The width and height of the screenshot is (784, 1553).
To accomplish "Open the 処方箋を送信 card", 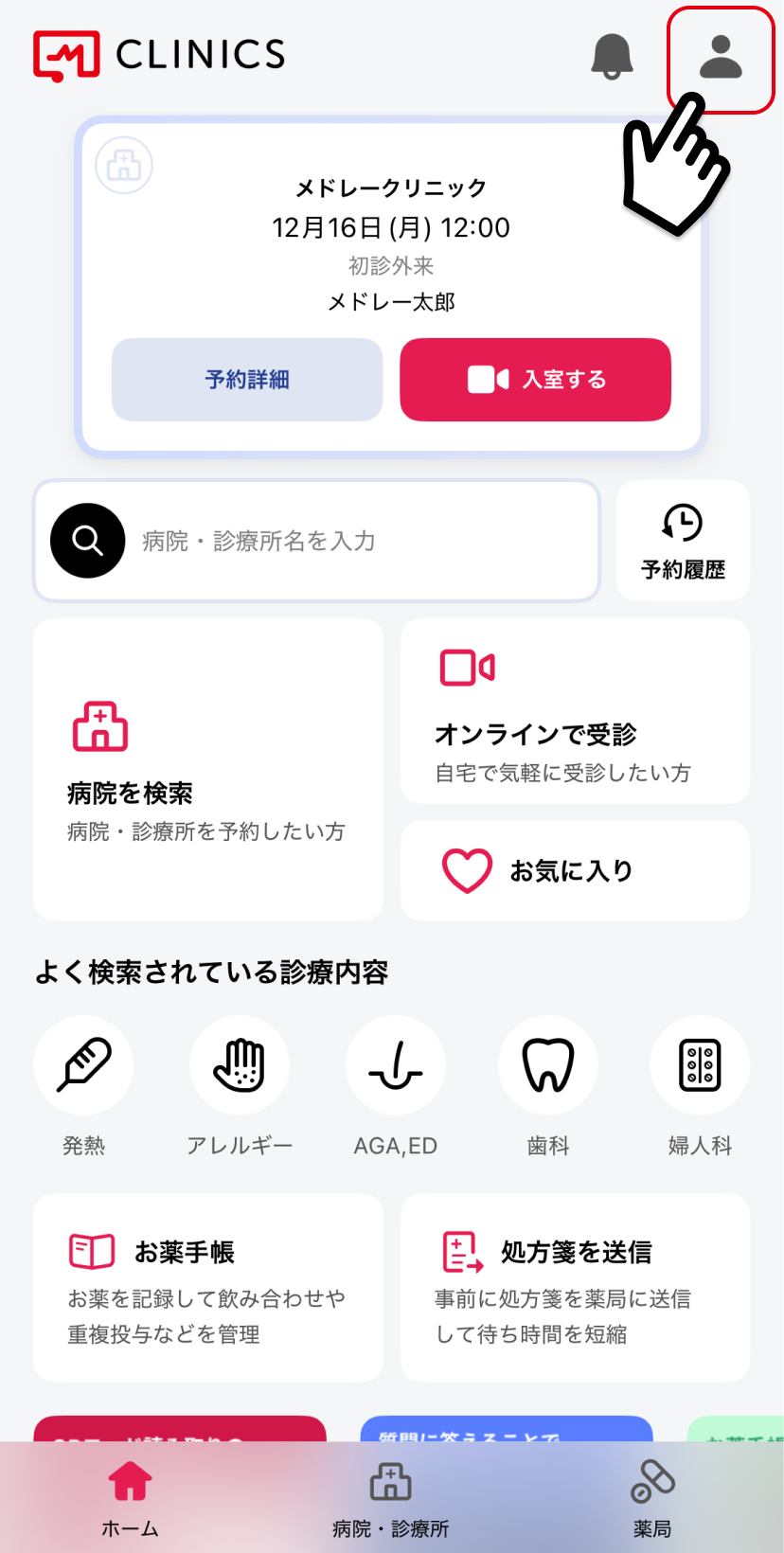I will [x=575, y=1288].
